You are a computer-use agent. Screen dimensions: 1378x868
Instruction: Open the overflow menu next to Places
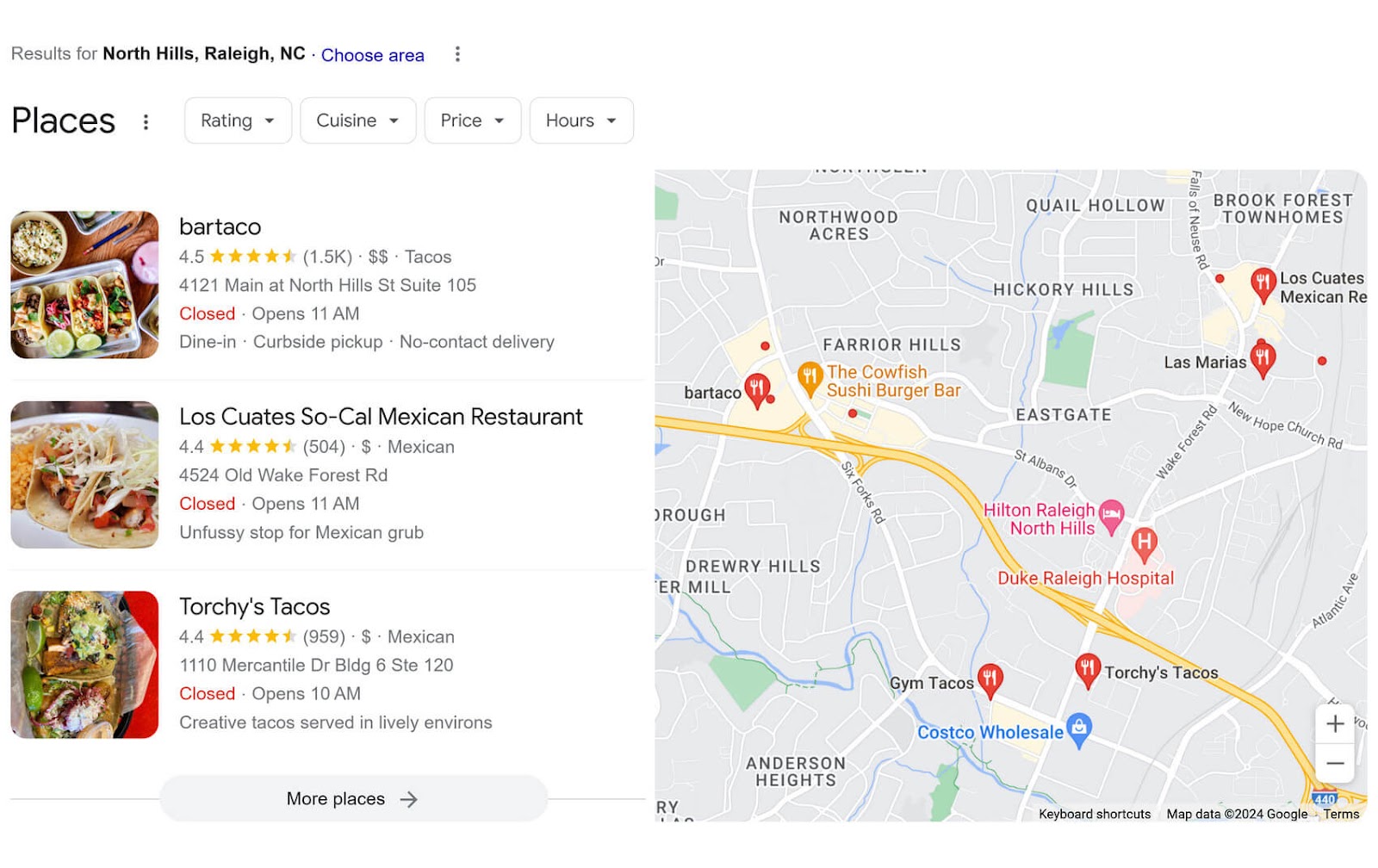[146, 121]
